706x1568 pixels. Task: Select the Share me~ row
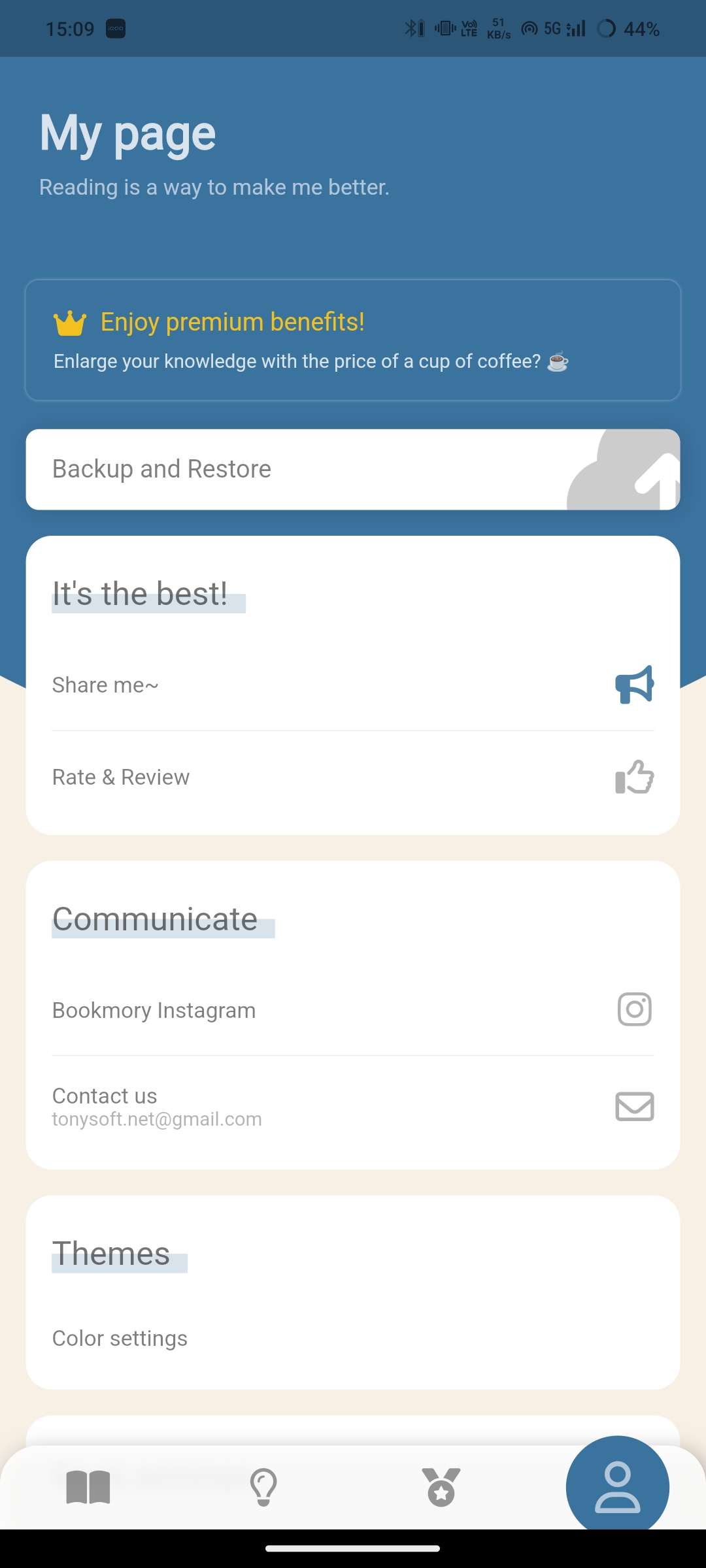coord(353,685)
